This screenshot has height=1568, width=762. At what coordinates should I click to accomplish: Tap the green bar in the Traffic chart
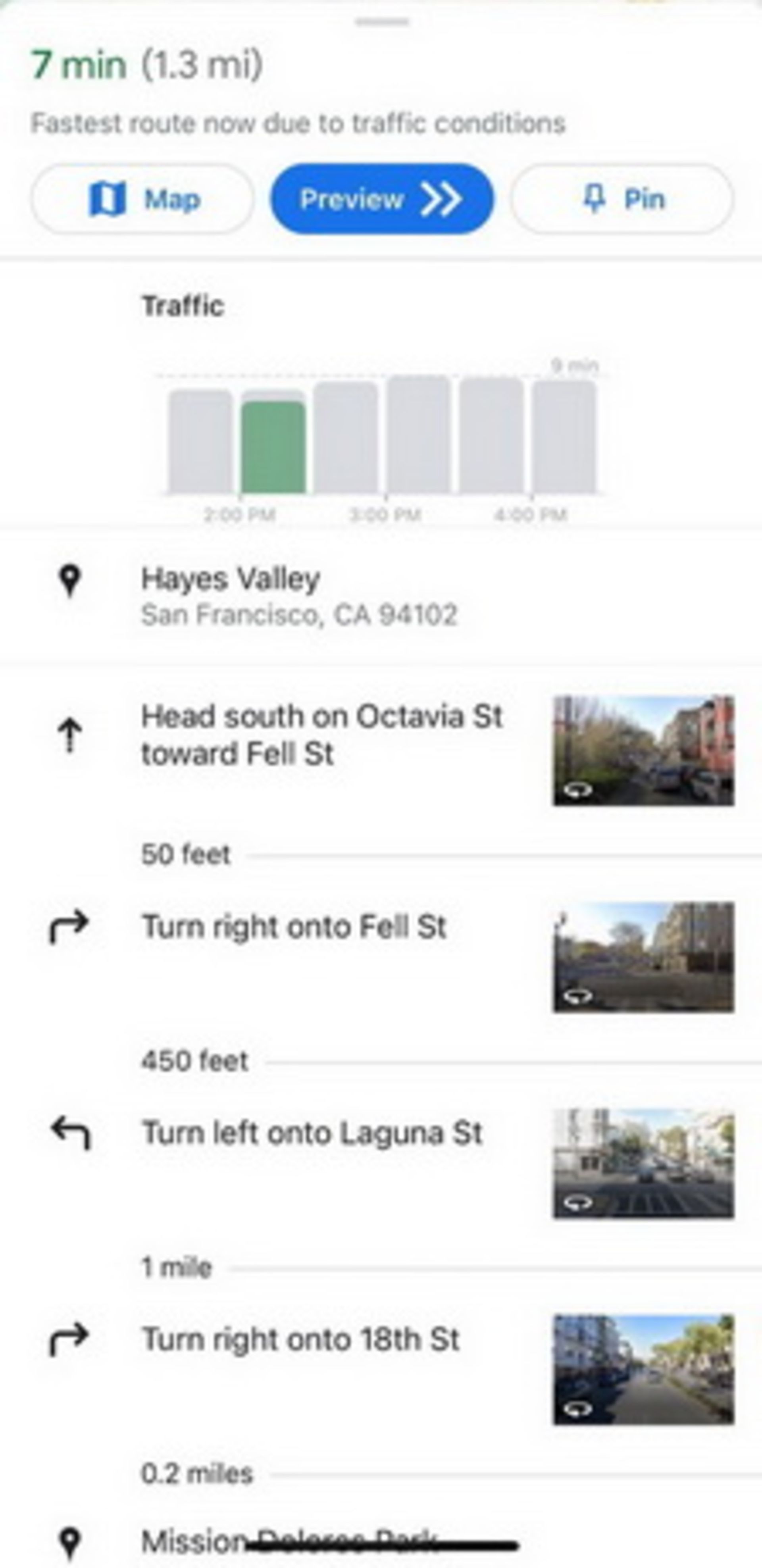point(273,447)
